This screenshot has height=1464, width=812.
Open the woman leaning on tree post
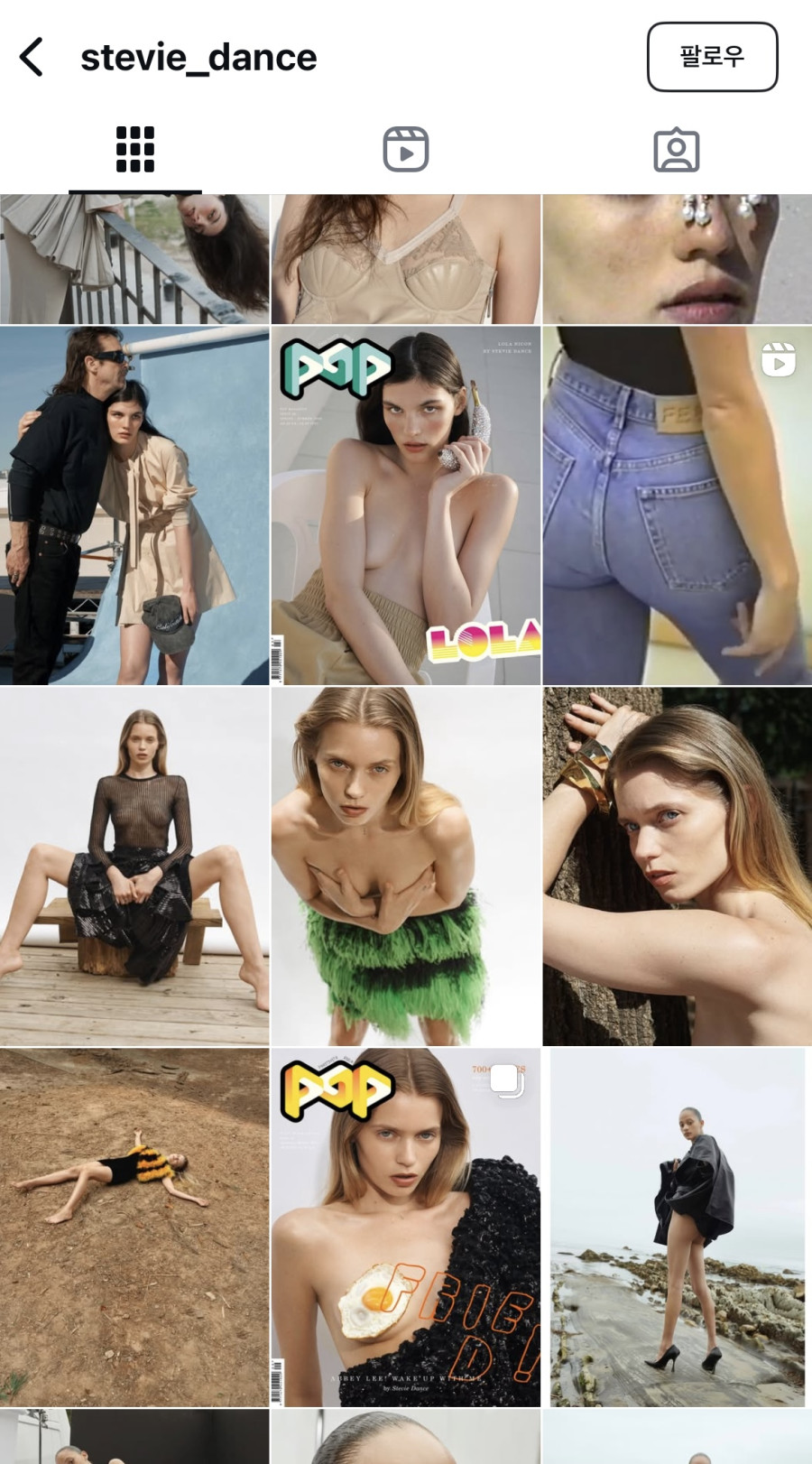click(677, 866)
